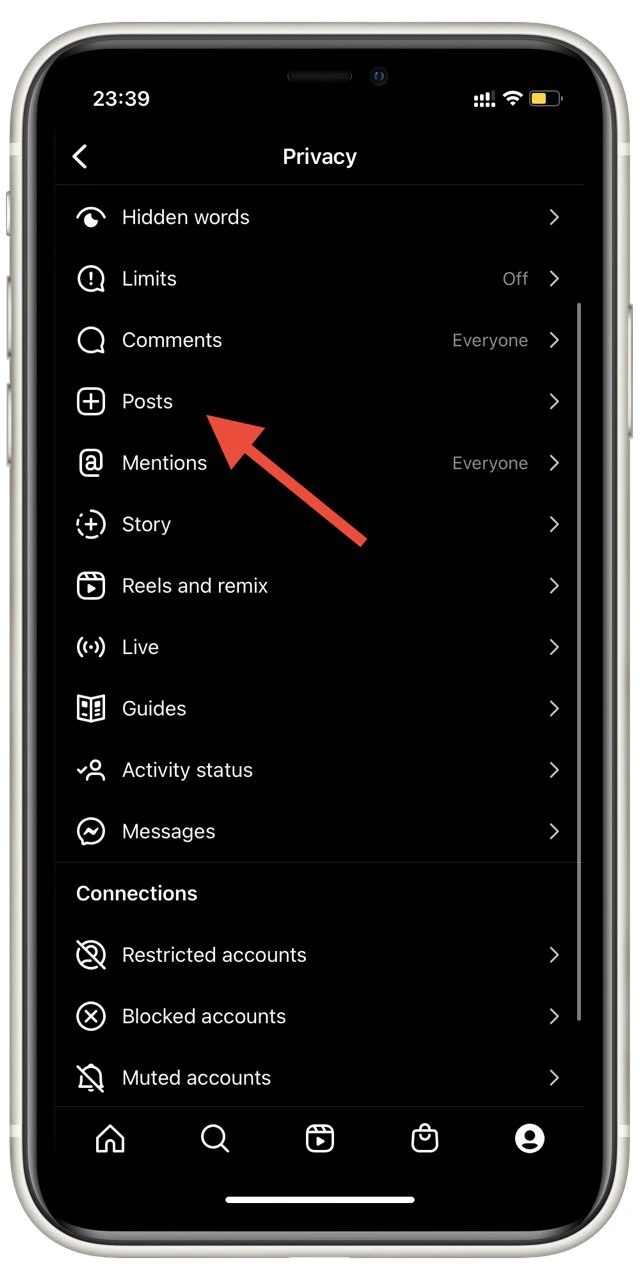
Task: Open Messages privacy settings
Action: [x=319, y=832]
